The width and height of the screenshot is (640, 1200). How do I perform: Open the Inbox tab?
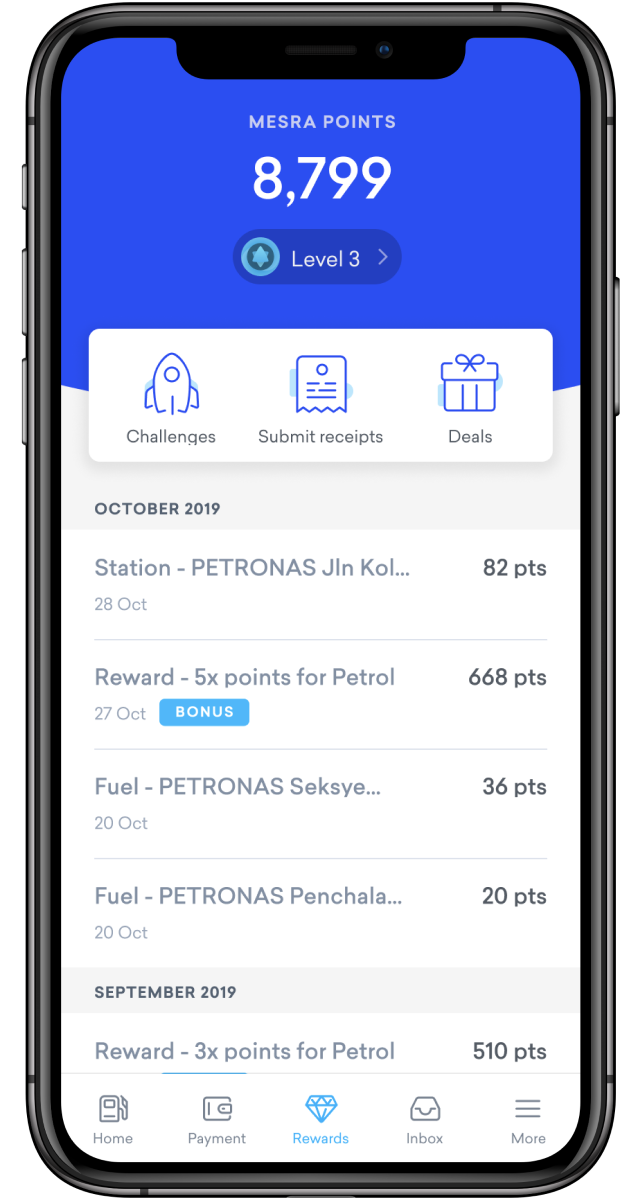click(x=425, y=1119)
